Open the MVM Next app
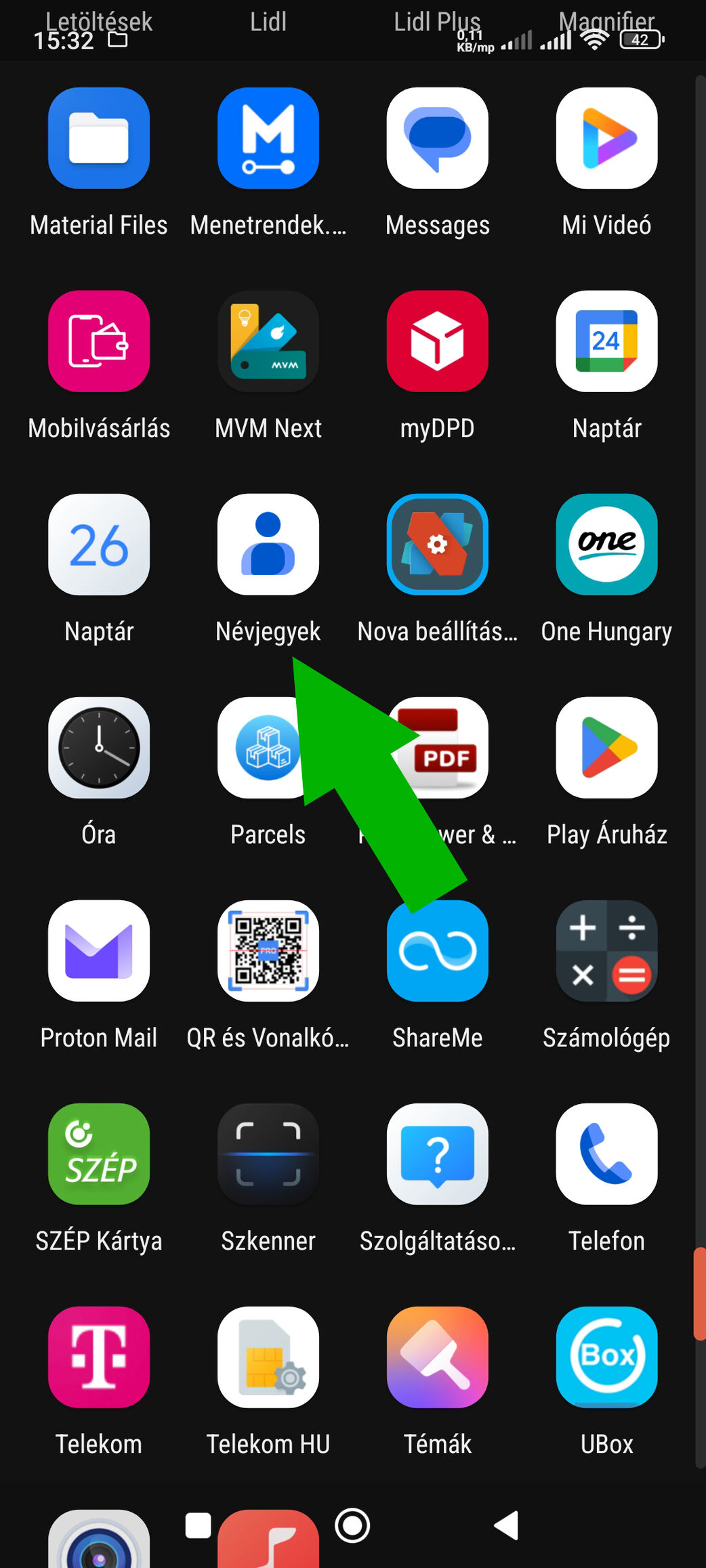 click(268, 341)
